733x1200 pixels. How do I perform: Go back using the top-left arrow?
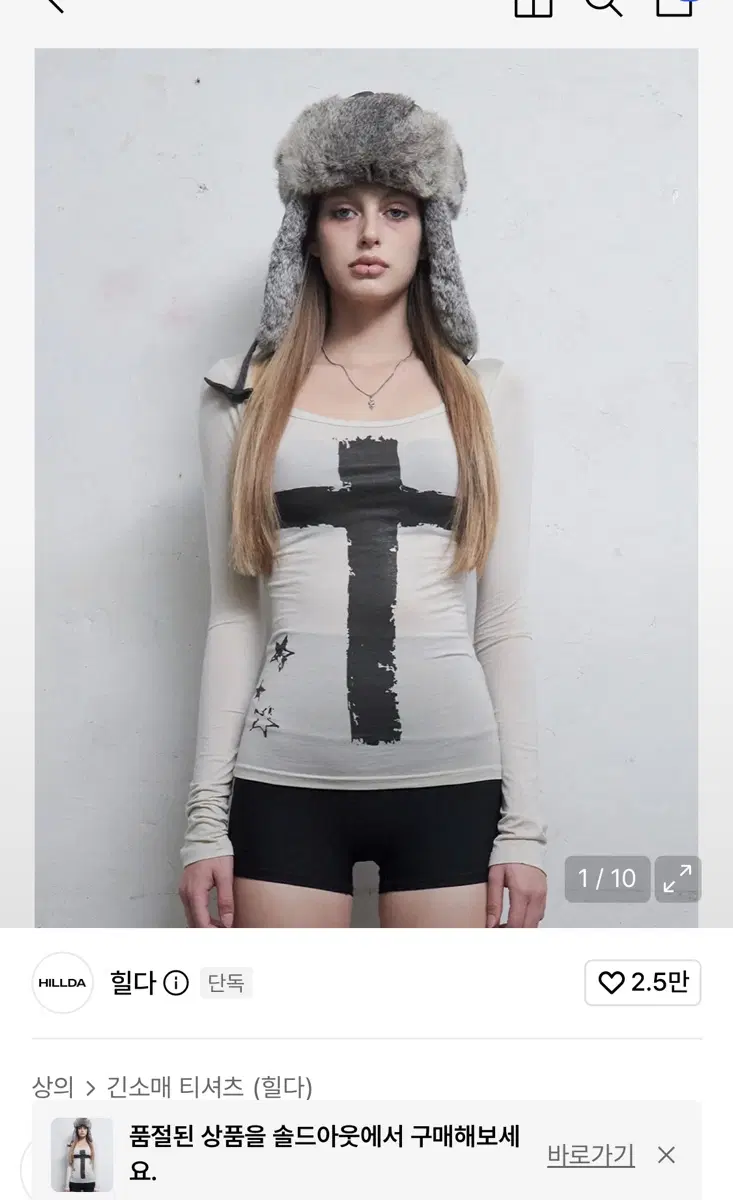[x=50, y=4]
